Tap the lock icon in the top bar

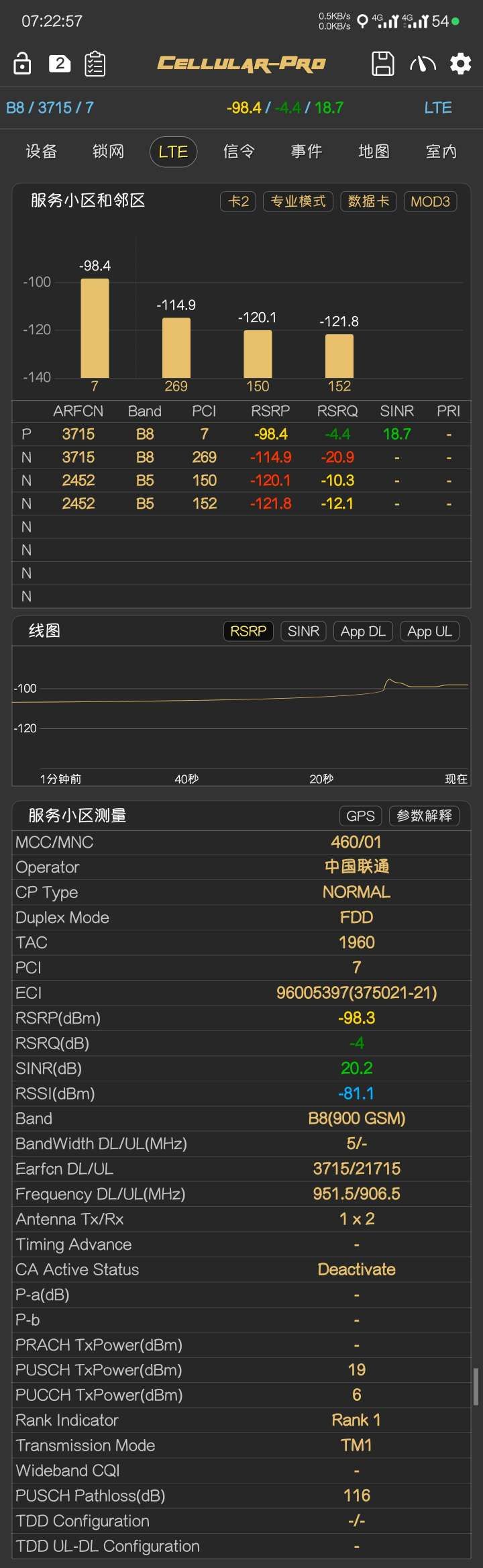(22, 64)
